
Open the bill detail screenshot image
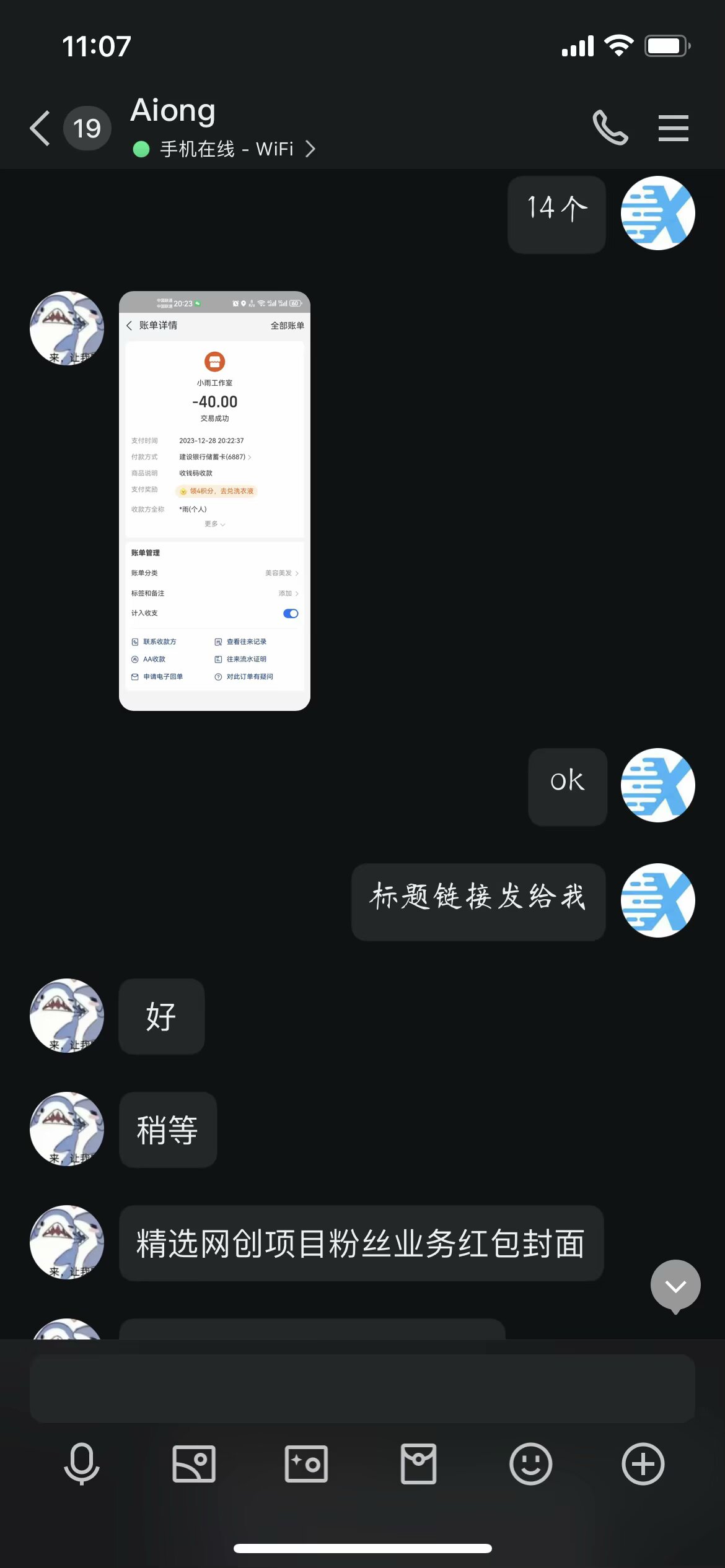[x=214, y=500]
